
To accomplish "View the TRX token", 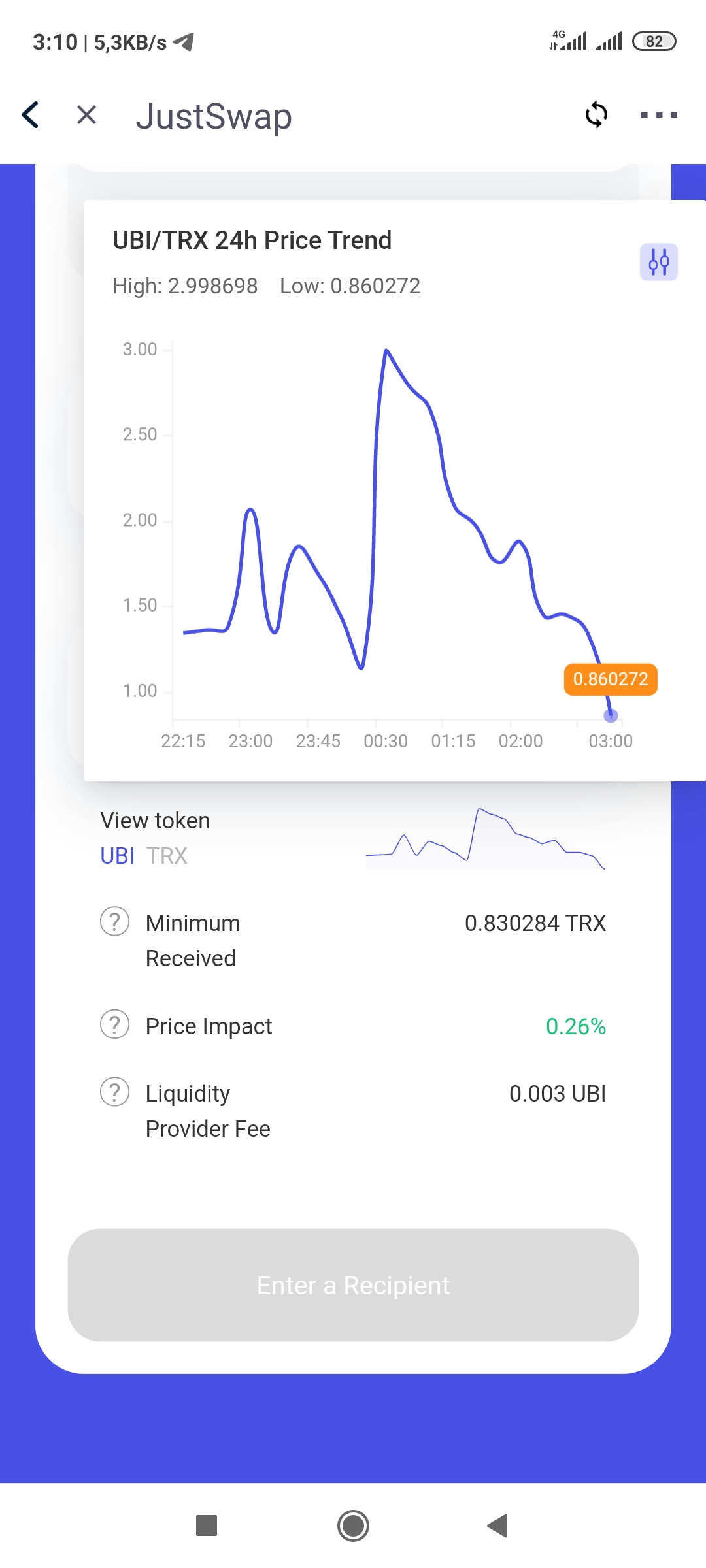I will [x=167, y=856].
